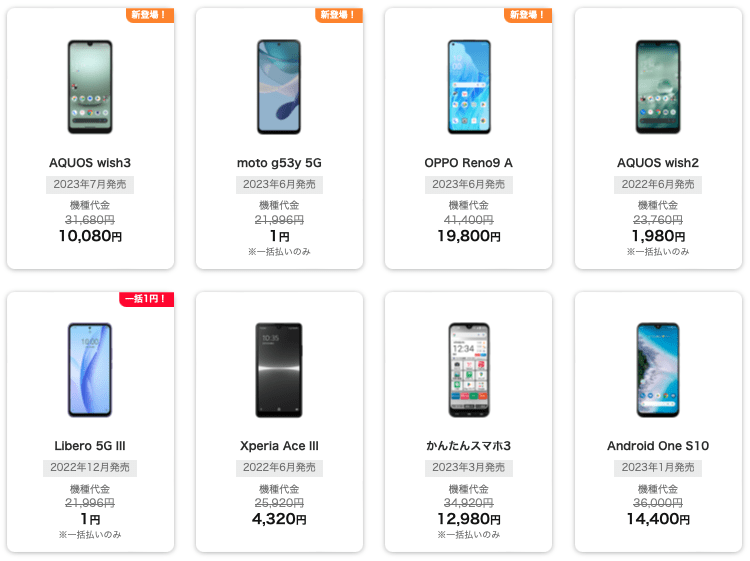Screen dimensions: 750x561
Task: Select the OPPO Reno9 A card
Action: coord(468,140)
